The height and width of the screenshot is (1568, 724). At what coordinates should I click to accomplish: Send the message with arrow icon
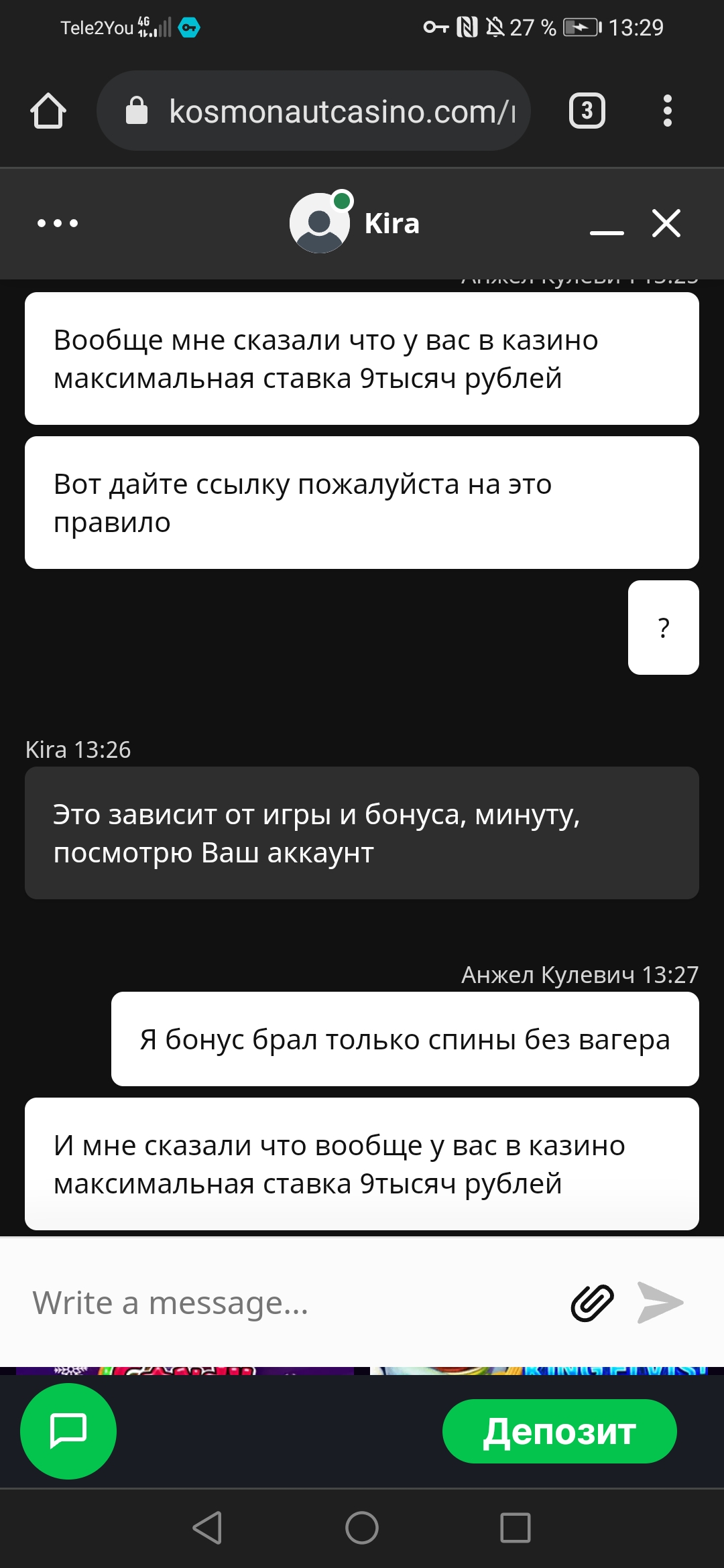(660, 1303)
